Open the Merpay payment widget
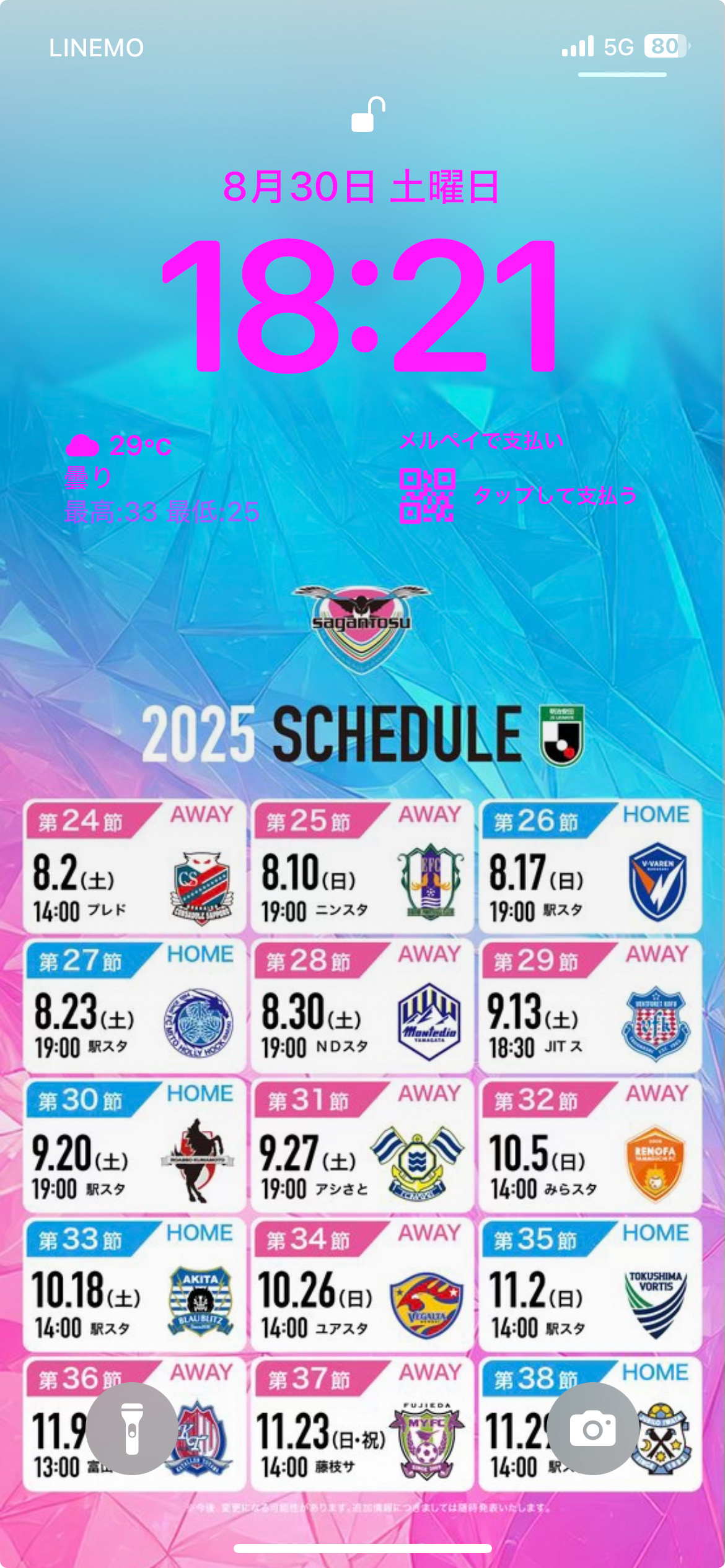 [x=518, y=479]
